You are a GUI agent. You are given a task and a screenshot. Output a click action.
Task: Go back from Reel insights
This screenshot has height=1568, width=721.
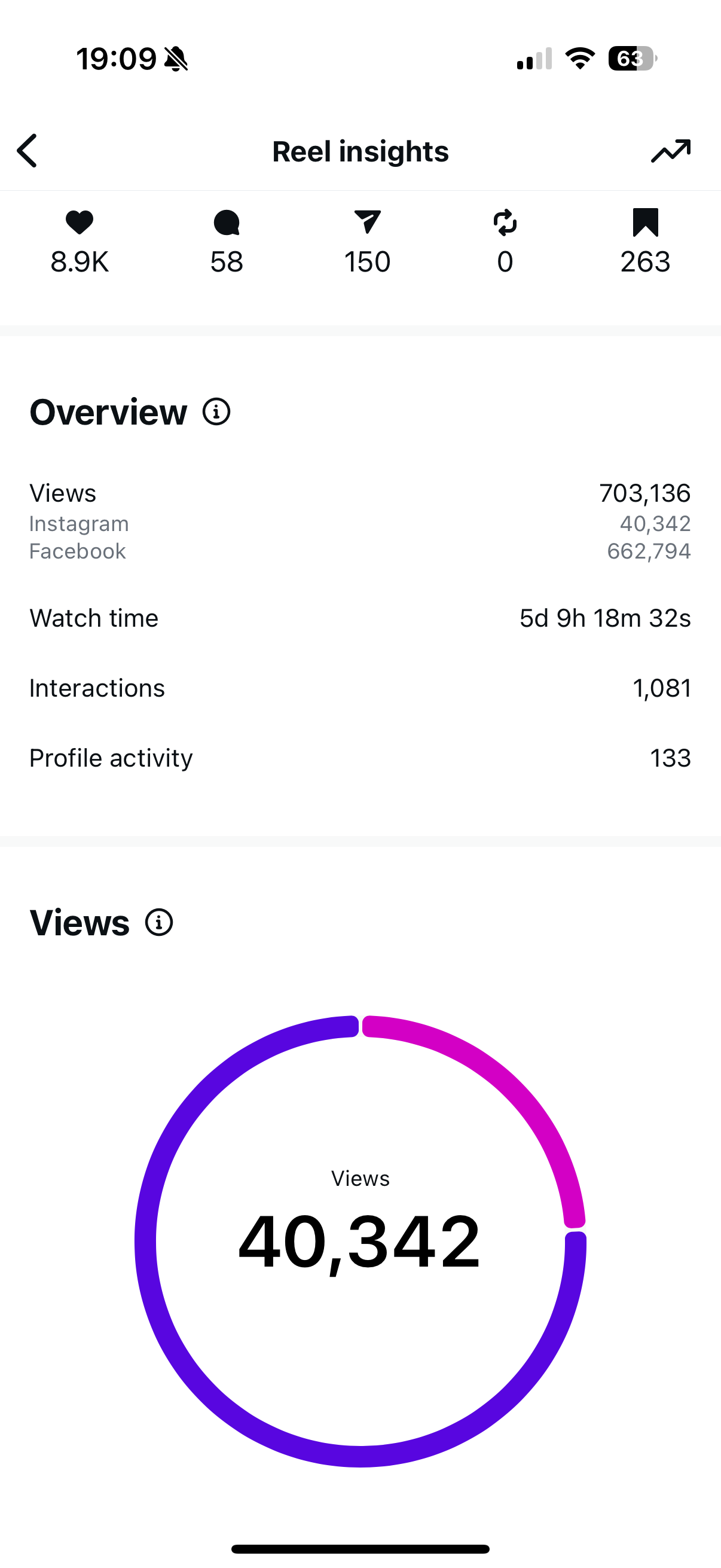tap(28, 151)
